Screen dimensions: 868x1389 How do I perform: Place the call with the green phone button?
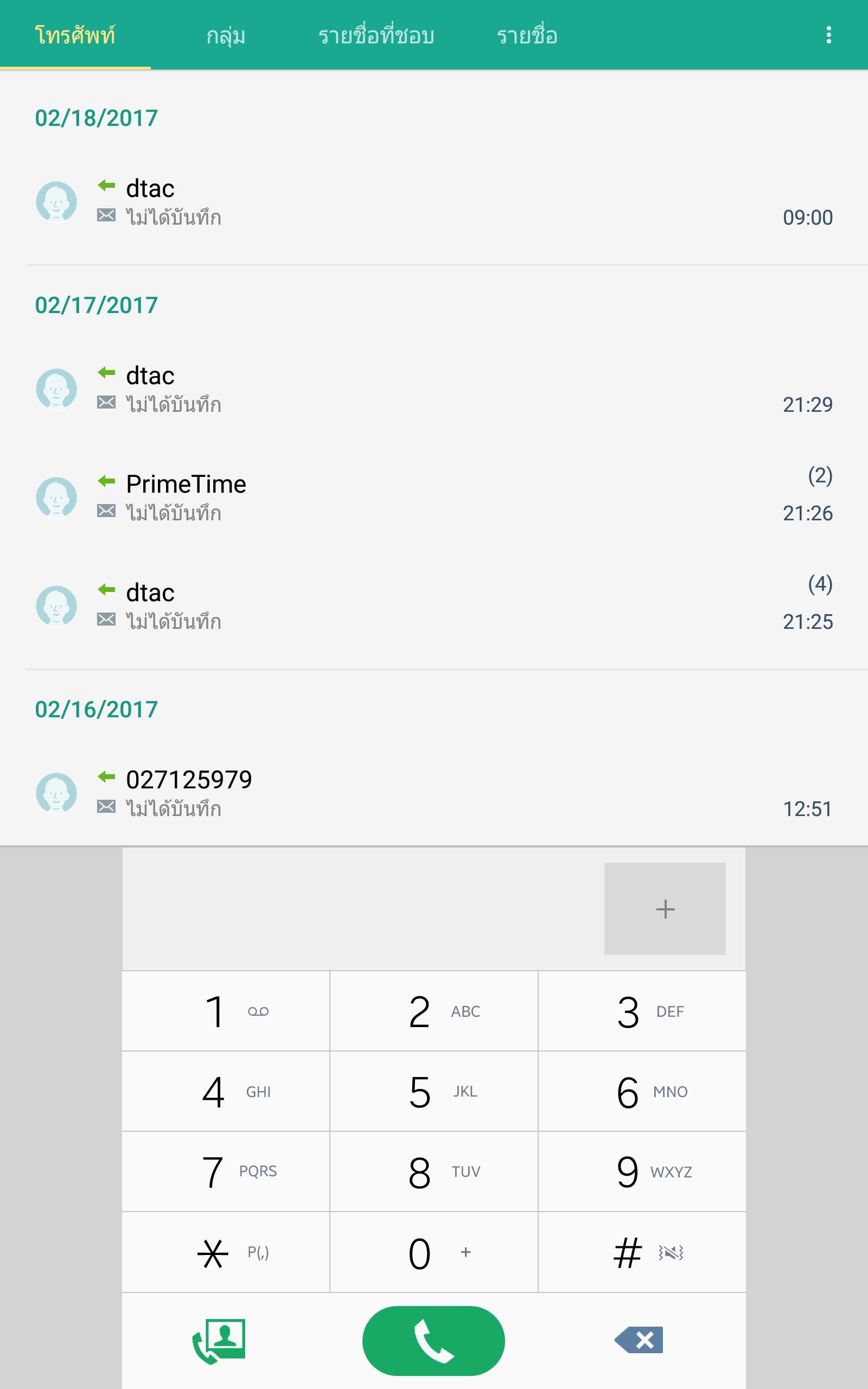pyautogui.click(x=433, y=1341)
